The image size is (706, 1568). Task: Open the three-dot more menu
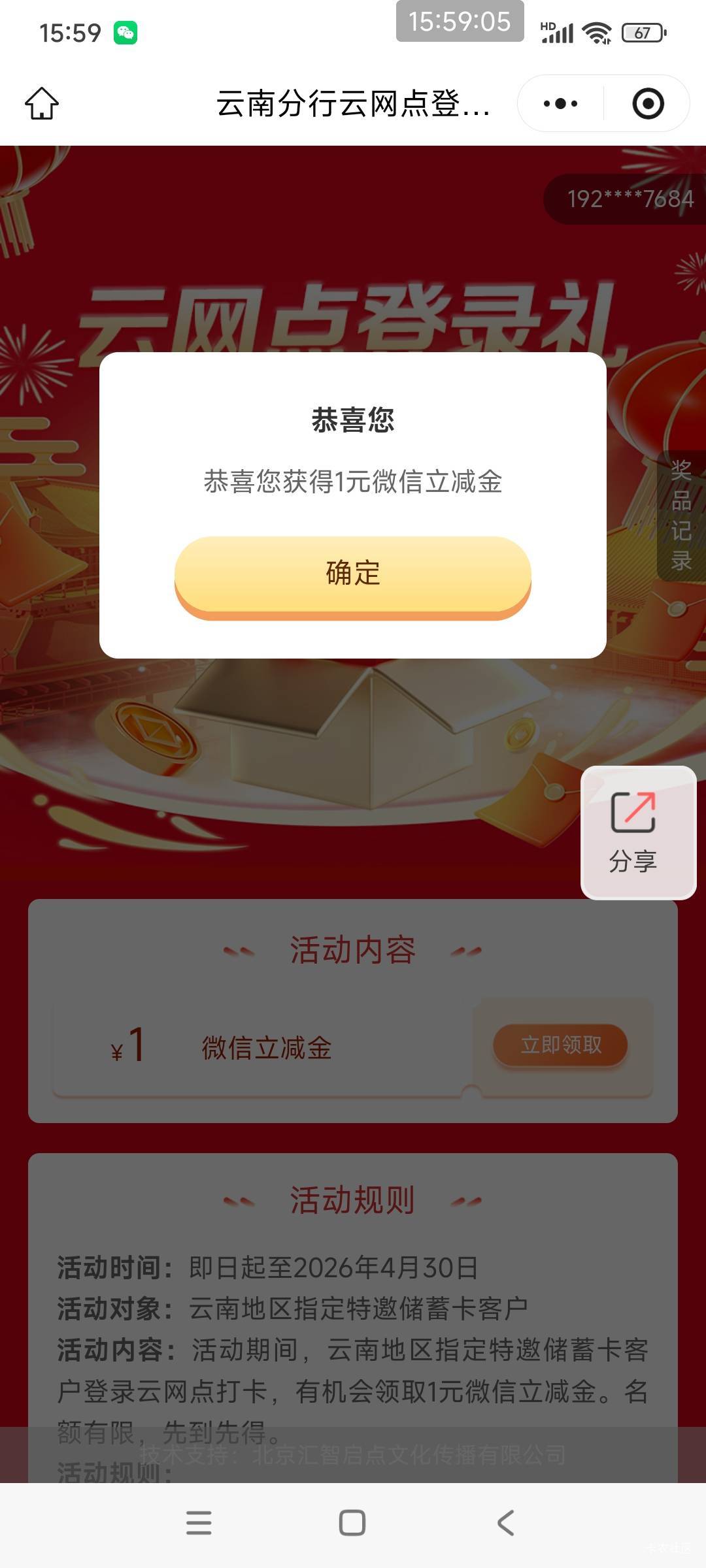(561, 104)
